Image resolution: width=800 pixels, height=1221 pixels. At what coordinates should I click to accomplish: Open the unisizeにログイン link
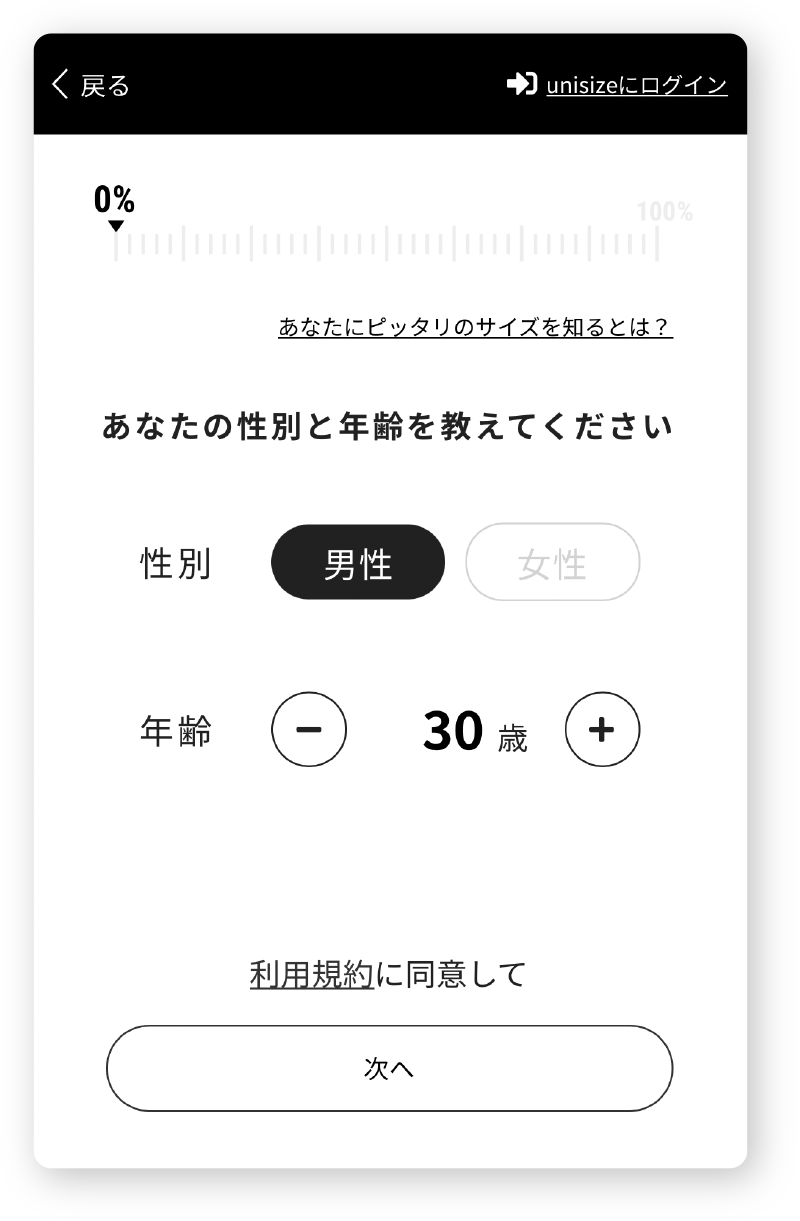point(618,86)
